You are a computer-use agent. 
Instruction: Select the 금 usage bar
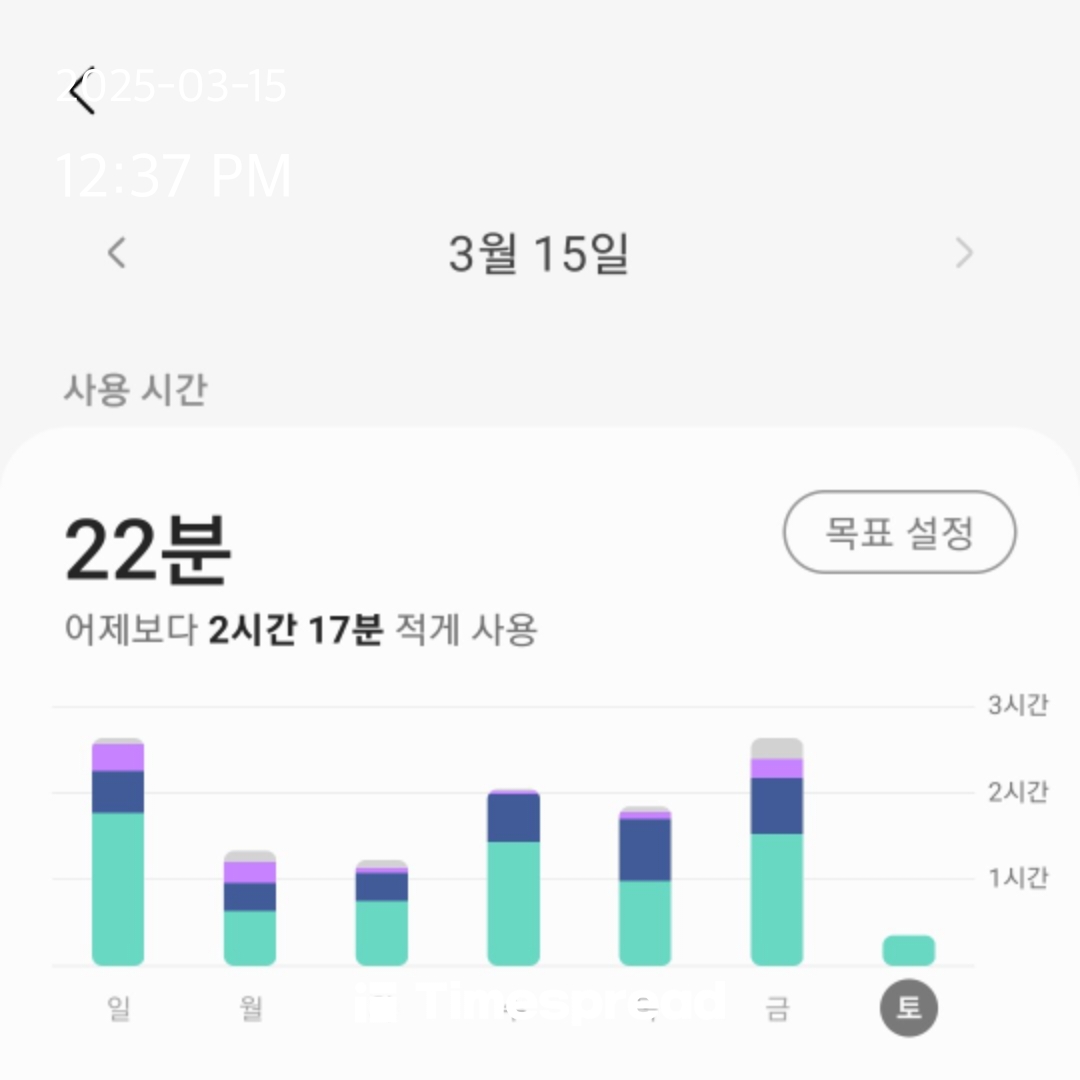777,852
